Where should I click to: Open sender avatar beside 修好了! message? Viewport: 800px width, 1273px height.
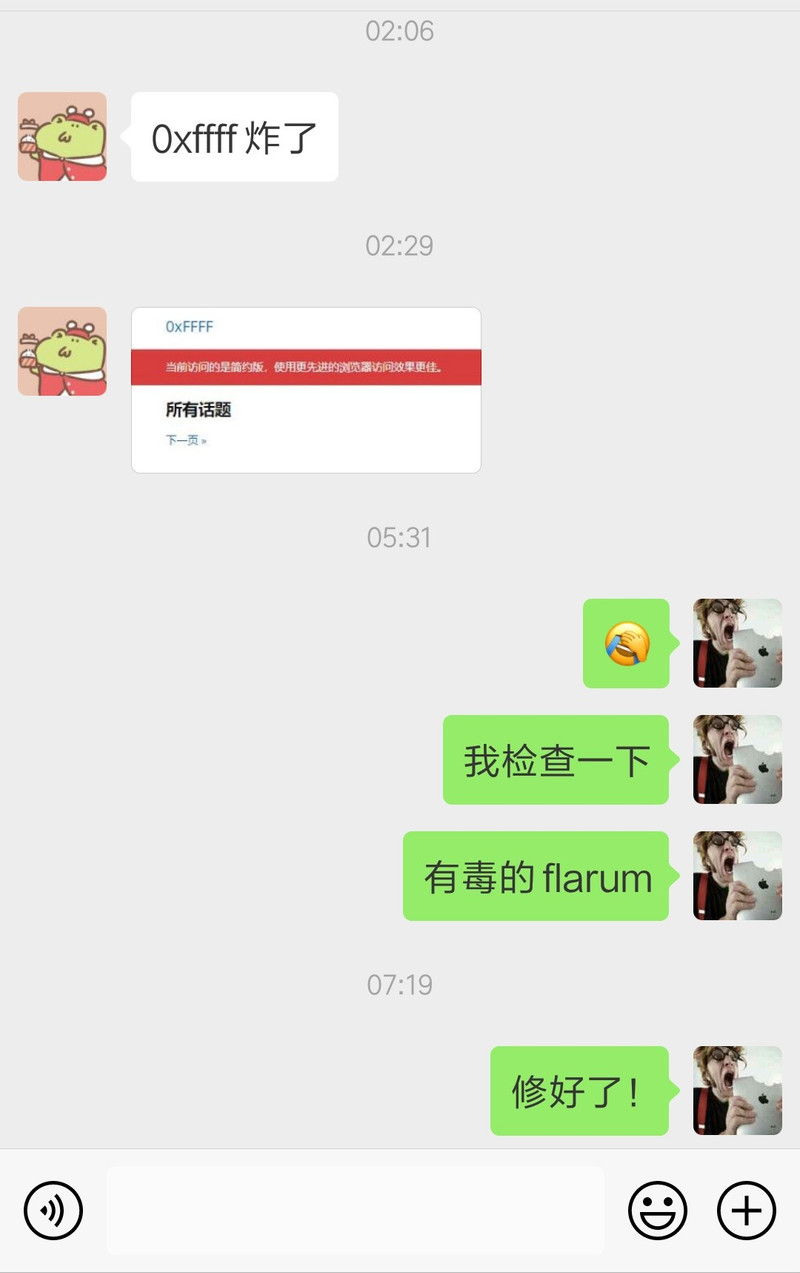737,1090
